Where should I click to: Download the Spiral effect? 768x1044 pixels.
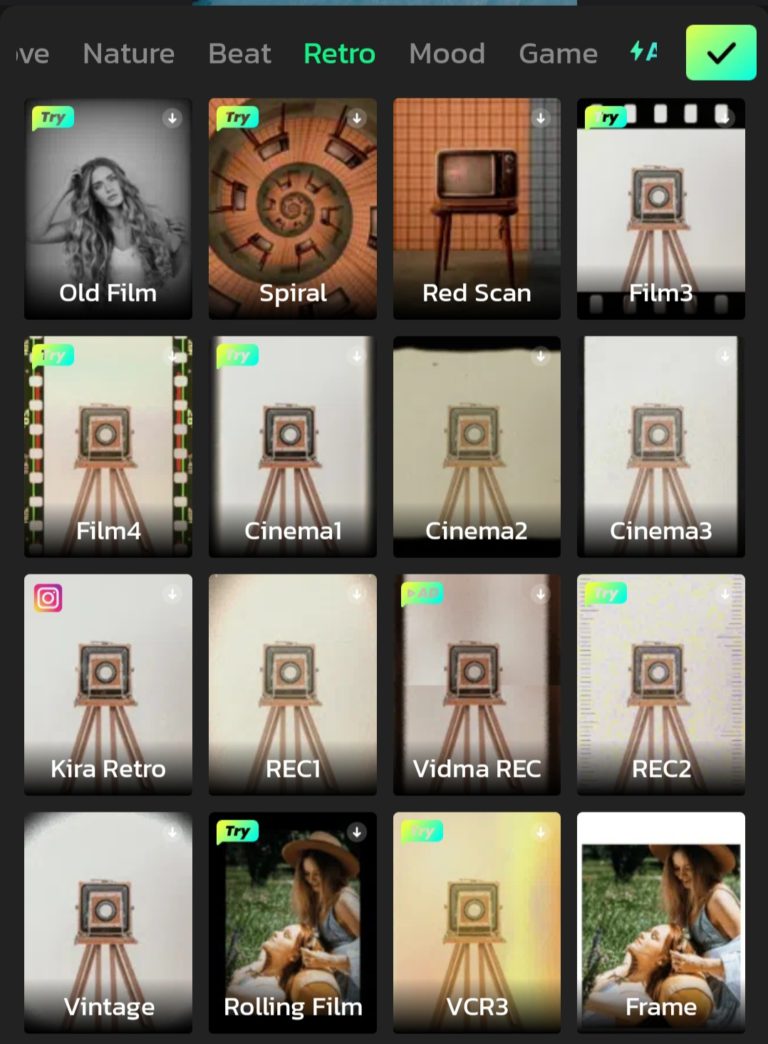pos(357,116)
